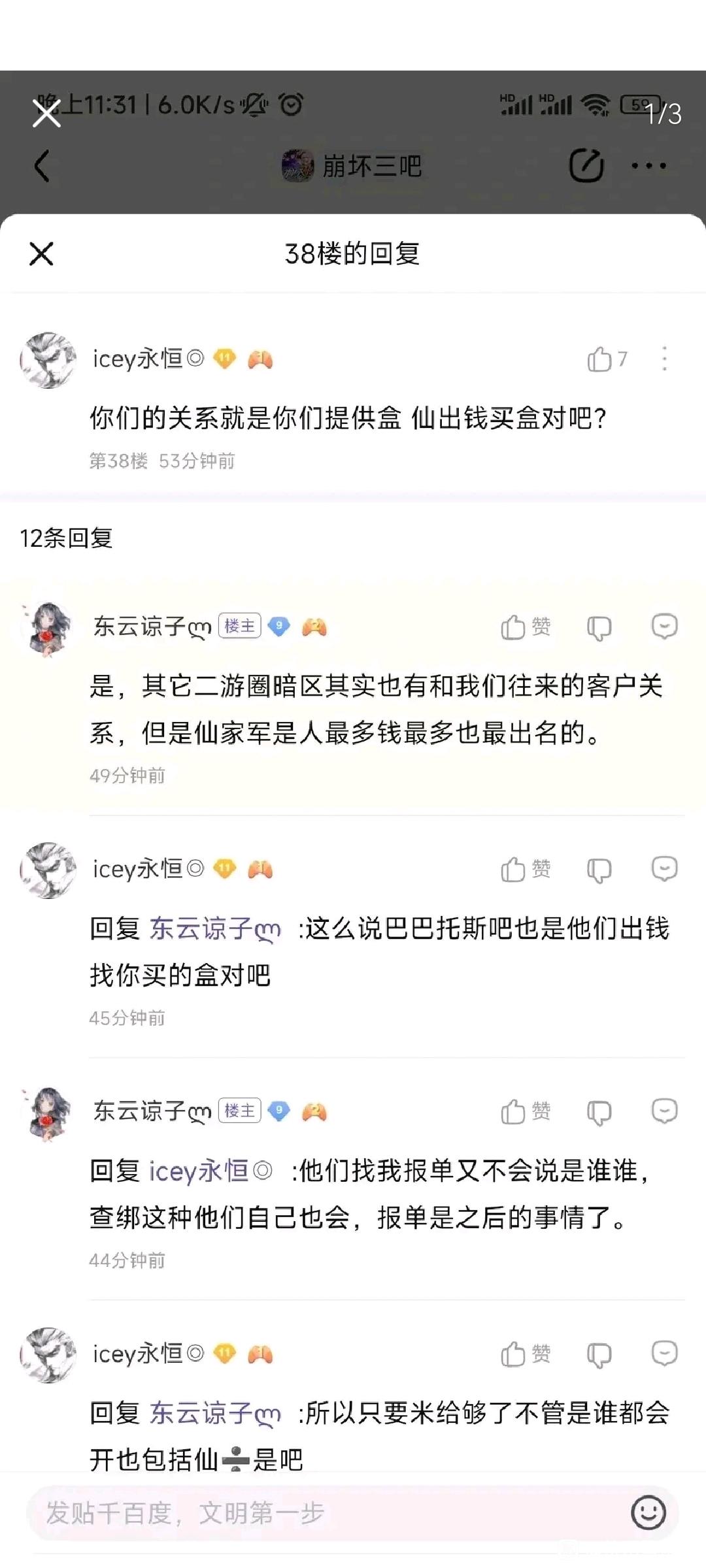This screenshot has height=1568, width=706.
Task: Open the three-dot menu on the 38楼 post
Action: (x=664, y=359)
